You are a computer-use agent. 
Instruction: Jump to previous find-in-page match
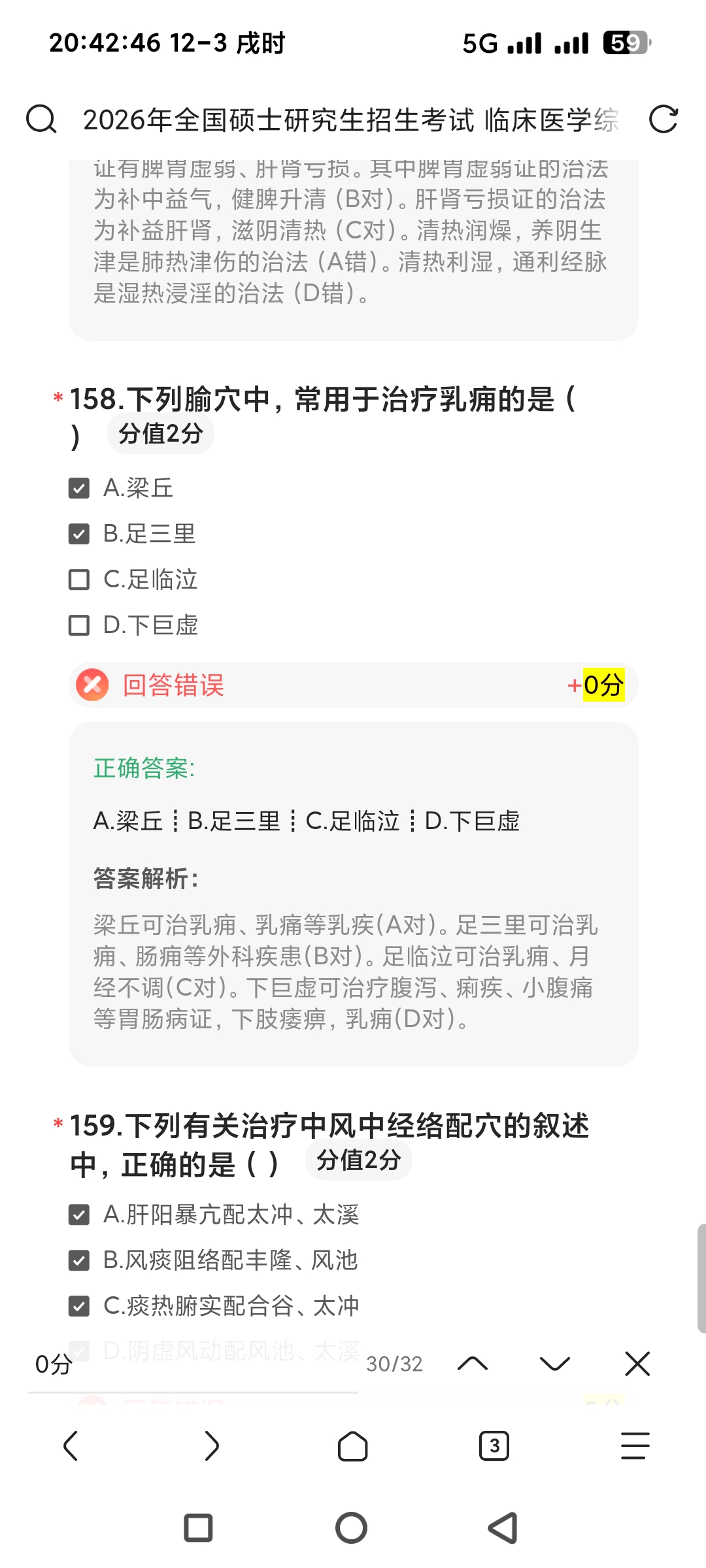(x=473, y=1364)
